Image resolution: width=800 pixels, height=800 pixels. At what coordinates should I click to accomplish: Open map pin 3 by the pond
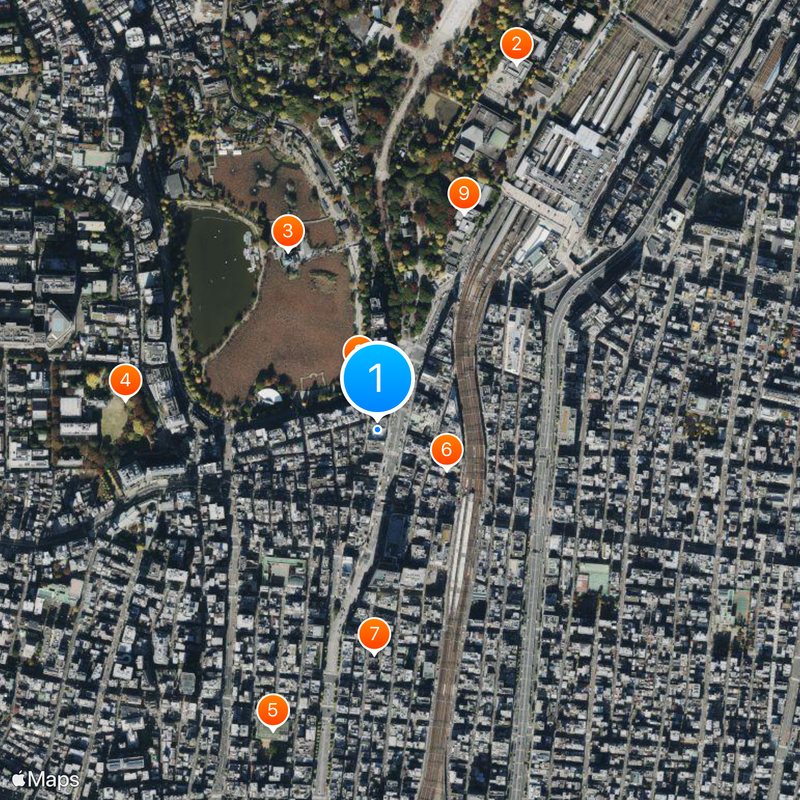click(x=288, y=232)
